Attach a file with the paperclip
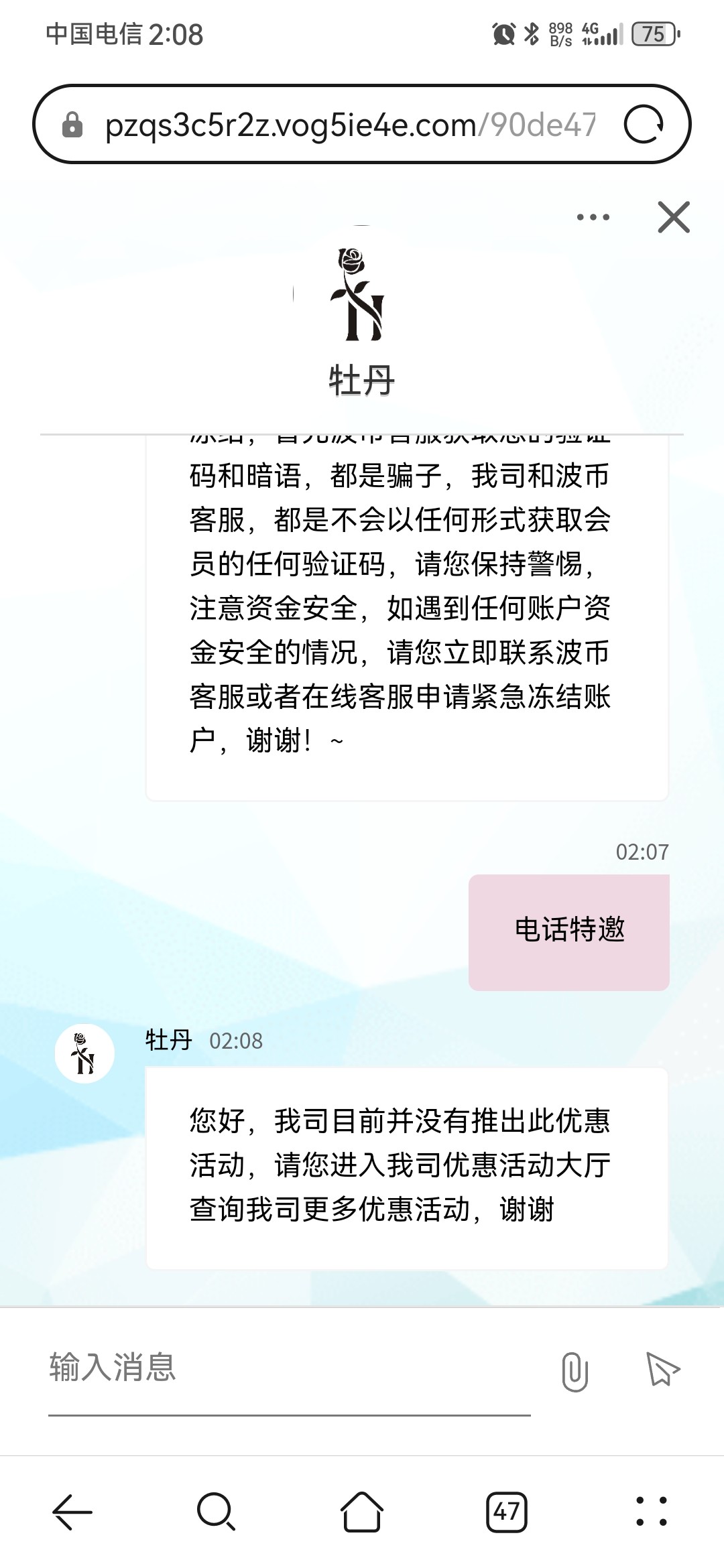The height and width of the screenshot is (1568, 724). coord(575,1371)
